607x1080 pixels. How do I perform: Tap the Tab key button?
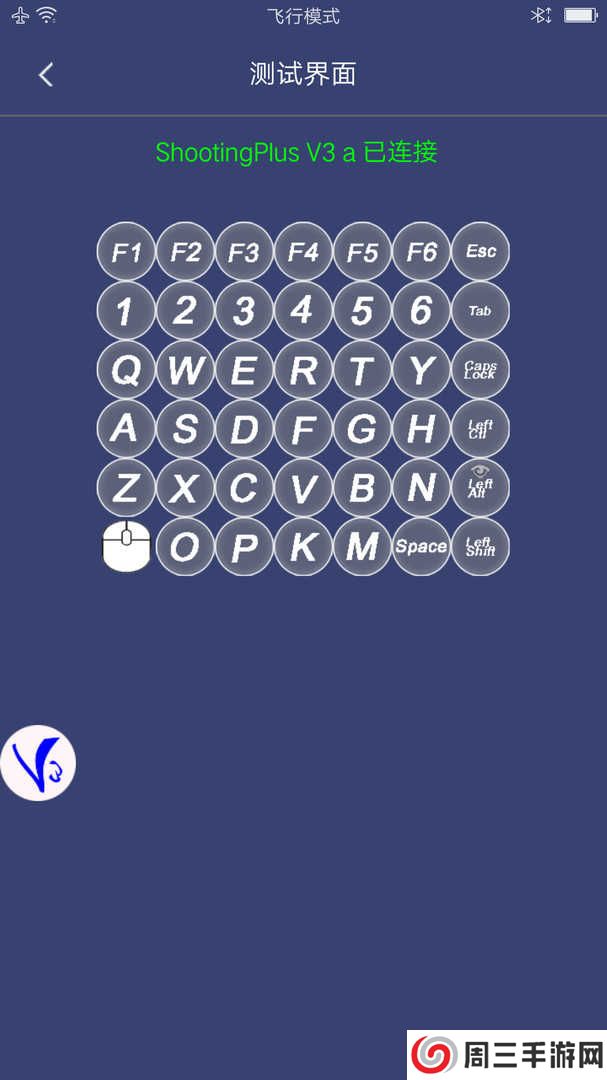480,311
